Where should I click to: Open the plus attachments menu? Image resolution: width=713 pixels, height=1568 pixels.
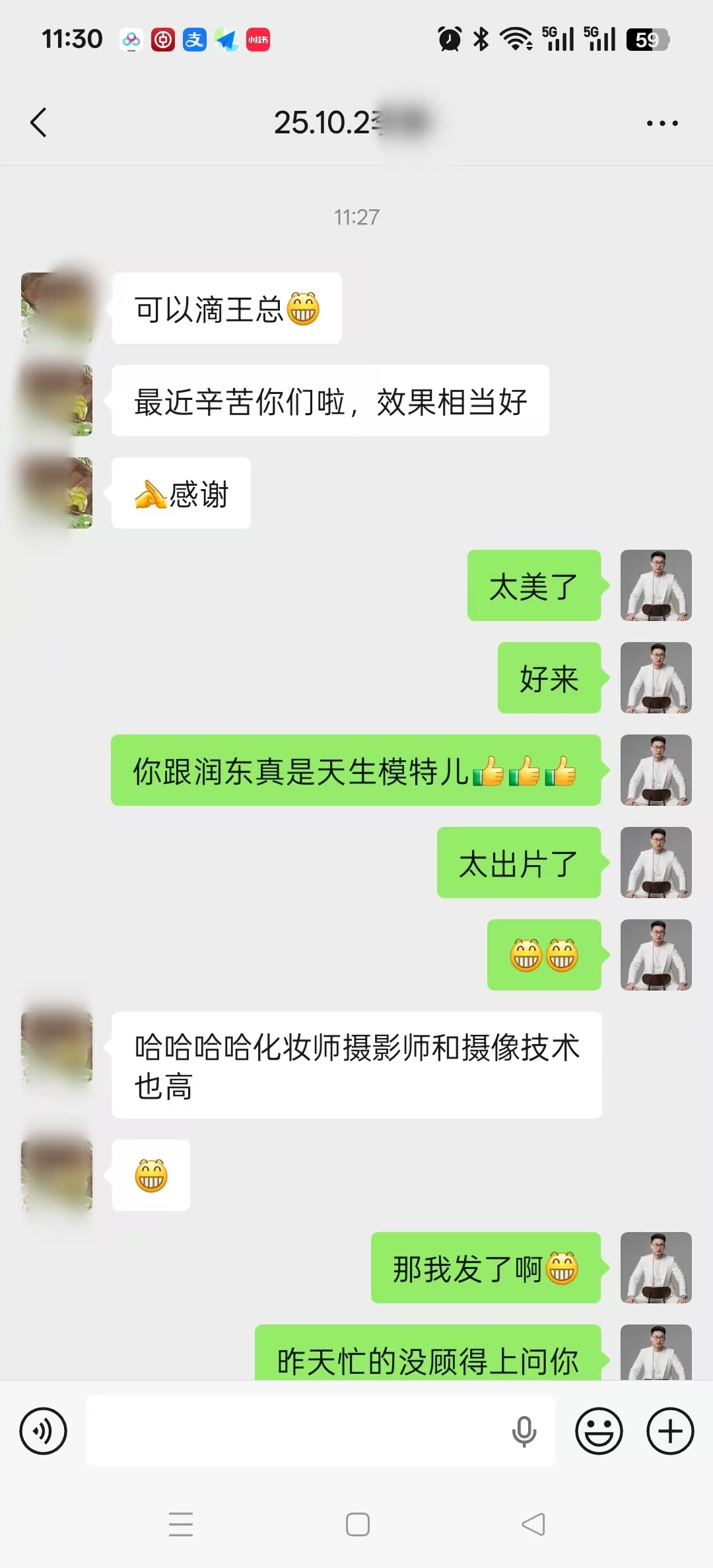coord(670,1431)
